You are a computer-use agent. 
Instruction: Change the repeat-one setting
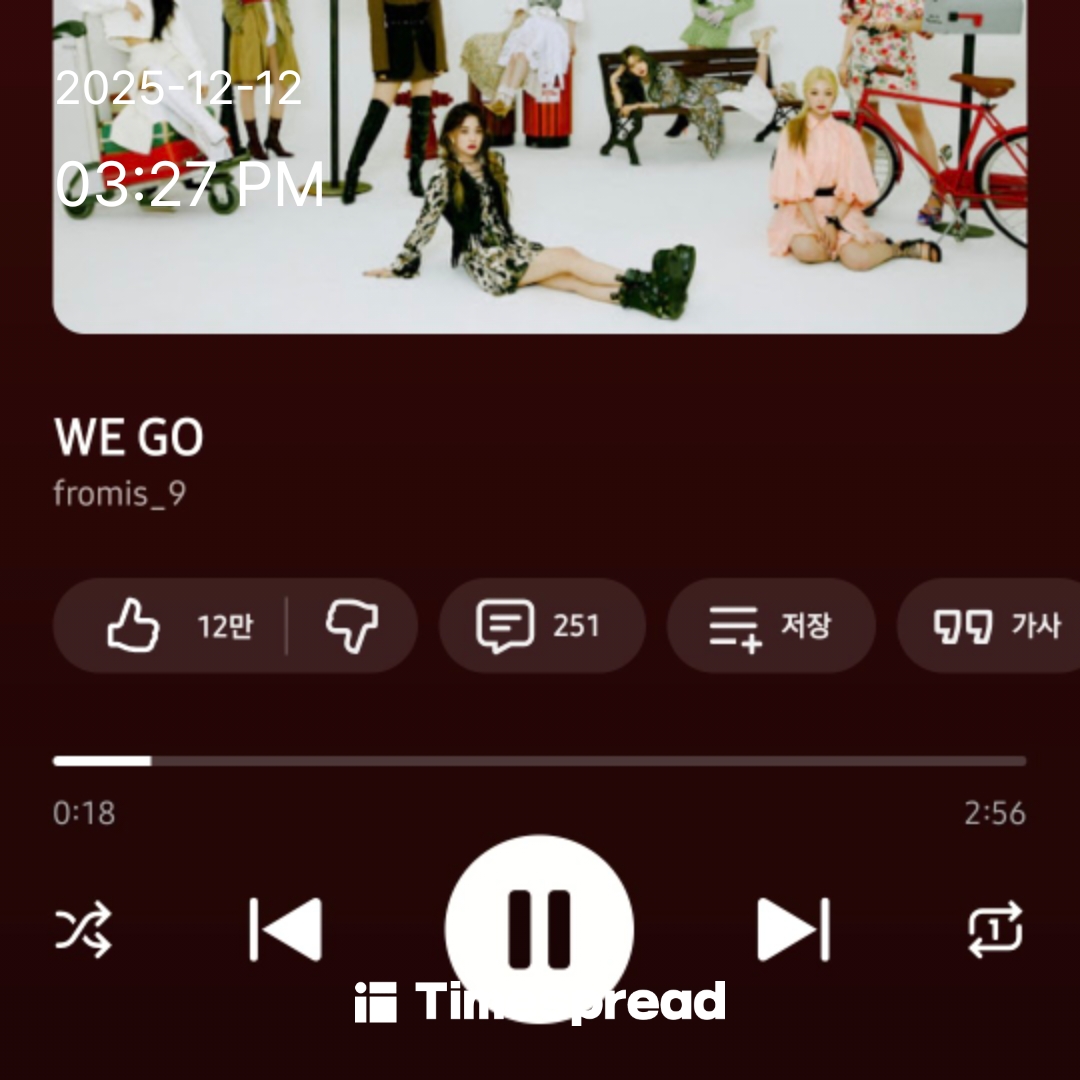[x=995, y=930]
